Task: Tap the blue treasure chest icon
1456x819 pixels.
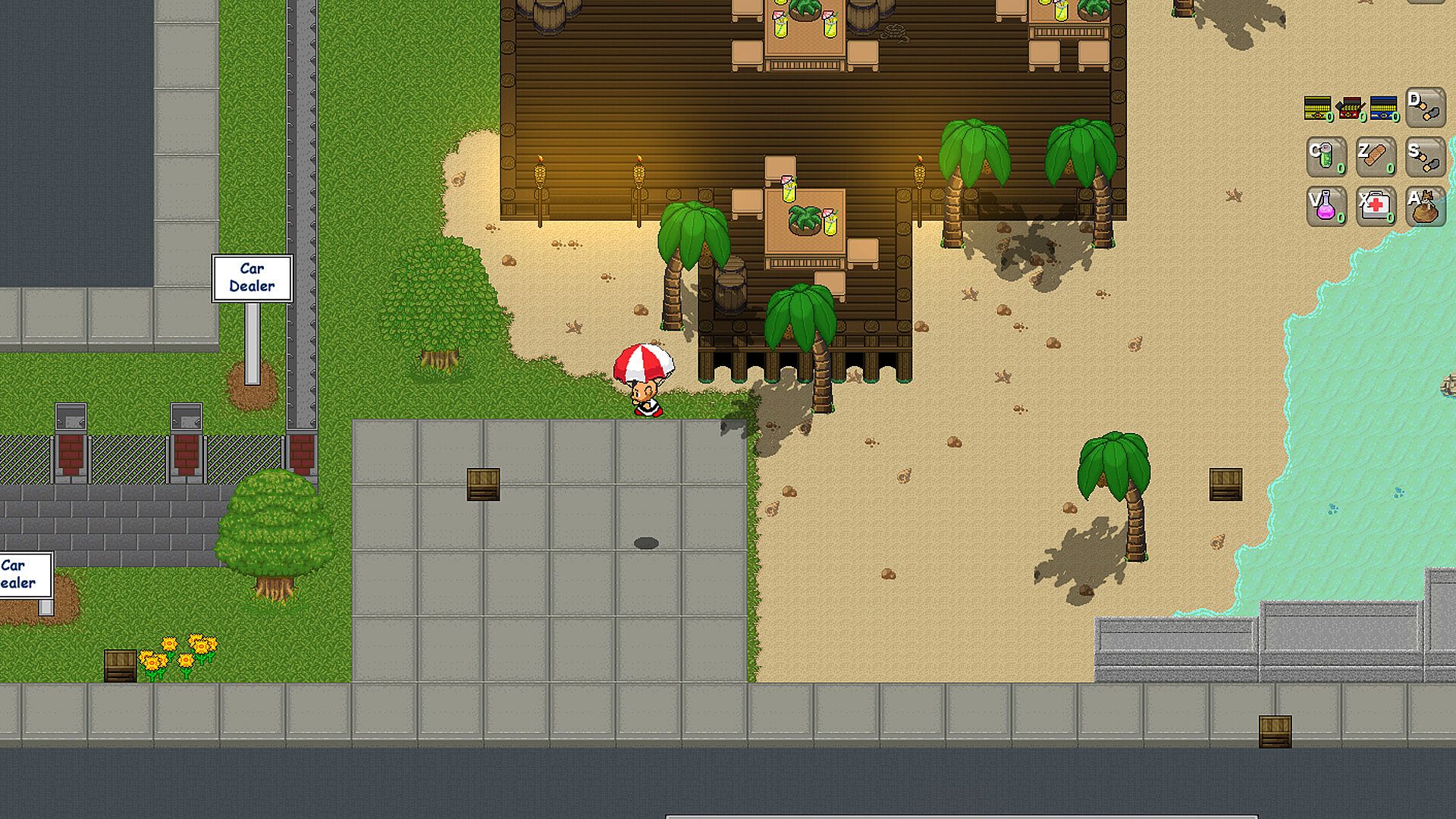Action: 1383,108
